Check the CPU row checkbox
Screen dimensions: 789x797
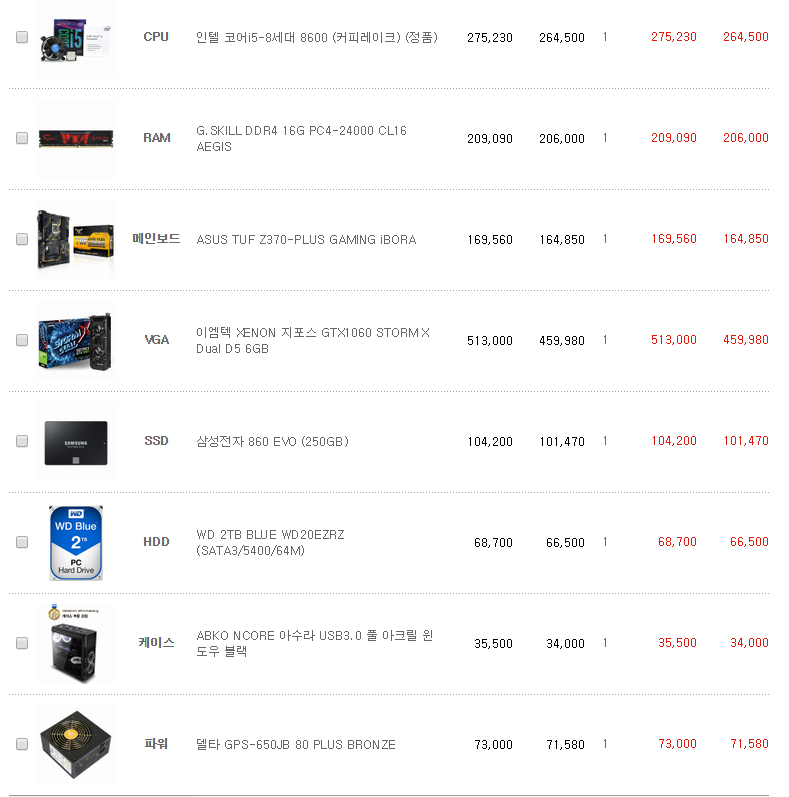click(22, 37)
